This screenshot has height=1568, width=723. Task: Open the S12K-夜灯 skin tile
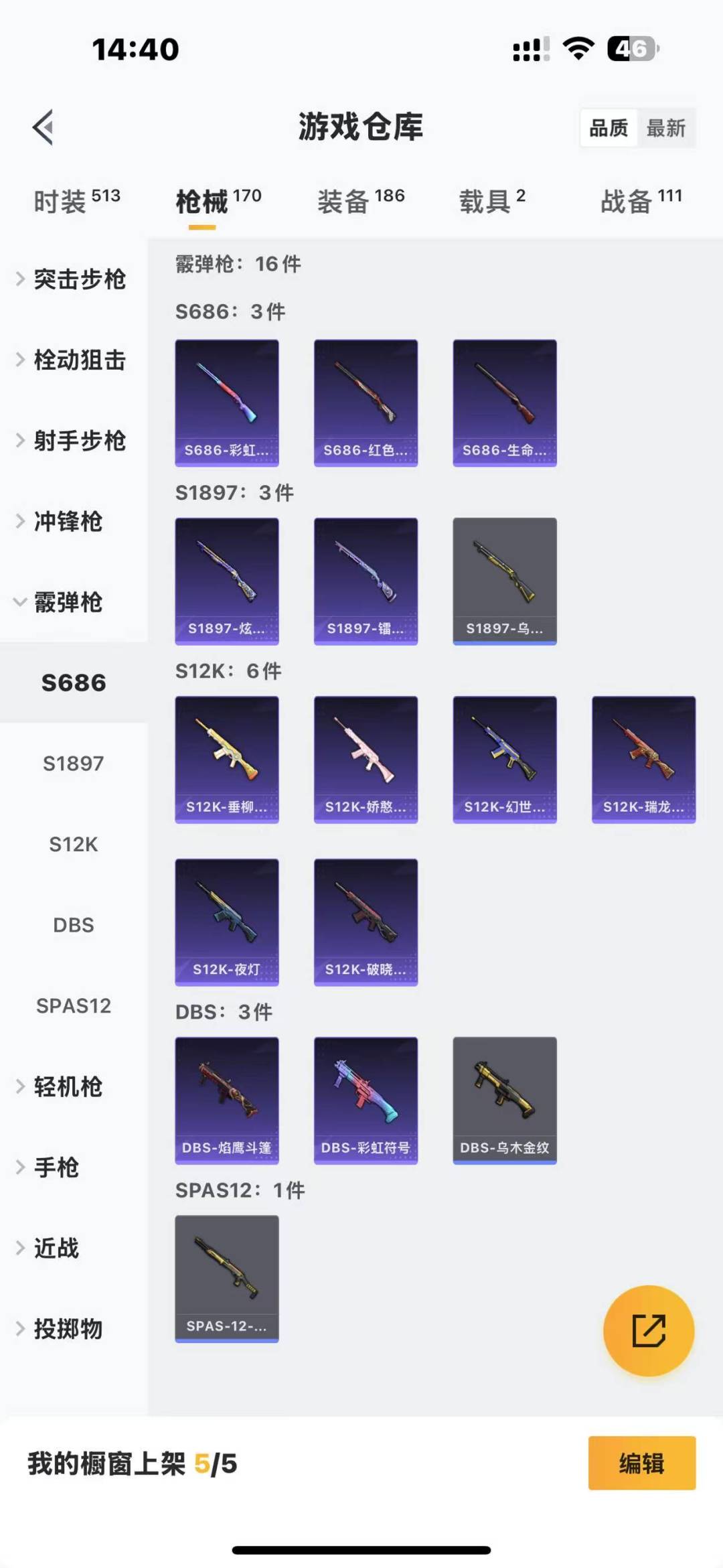[x=227, y=922]
